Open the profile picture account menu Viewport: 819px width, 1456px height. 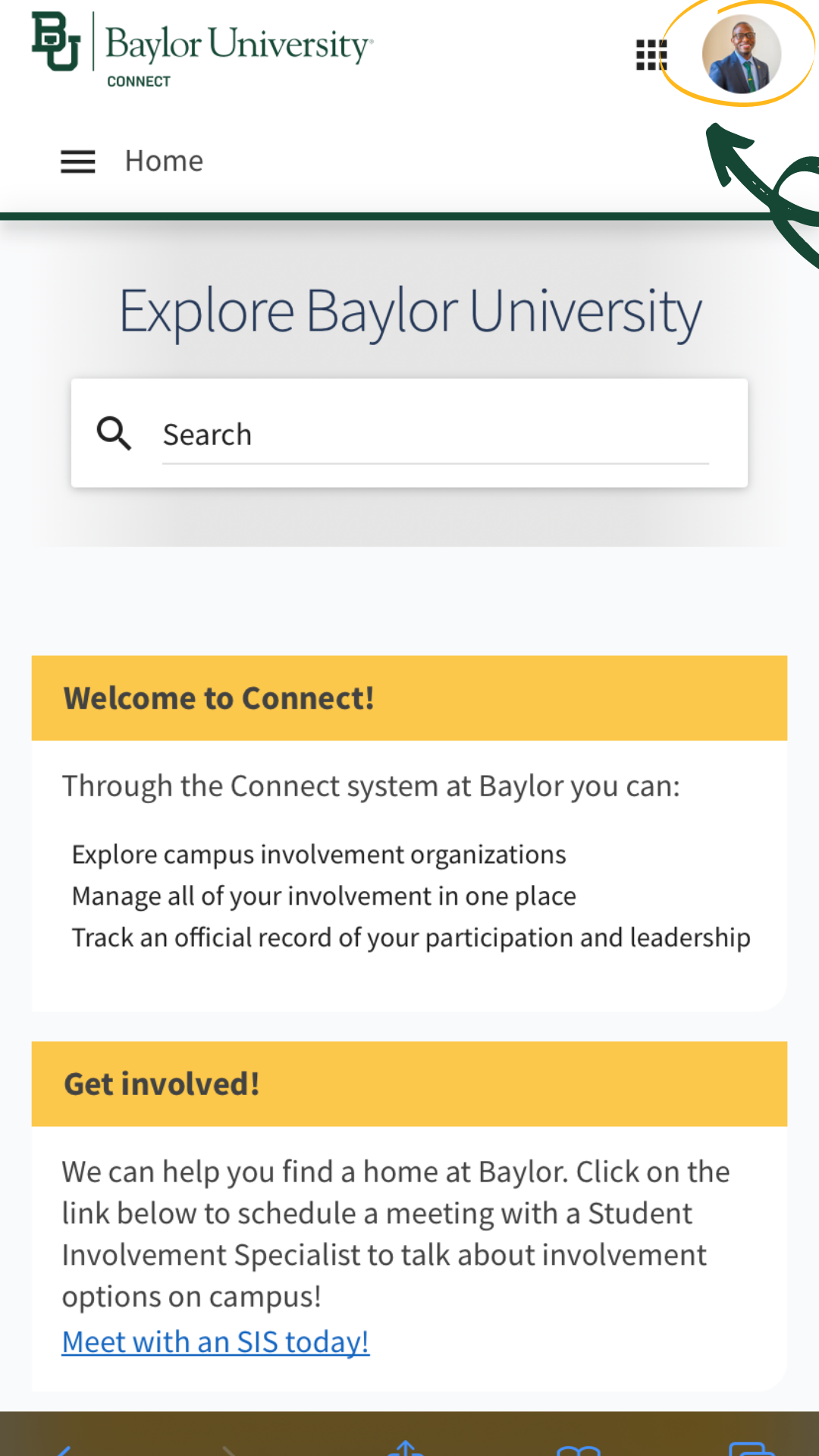(x=741, y=54)
